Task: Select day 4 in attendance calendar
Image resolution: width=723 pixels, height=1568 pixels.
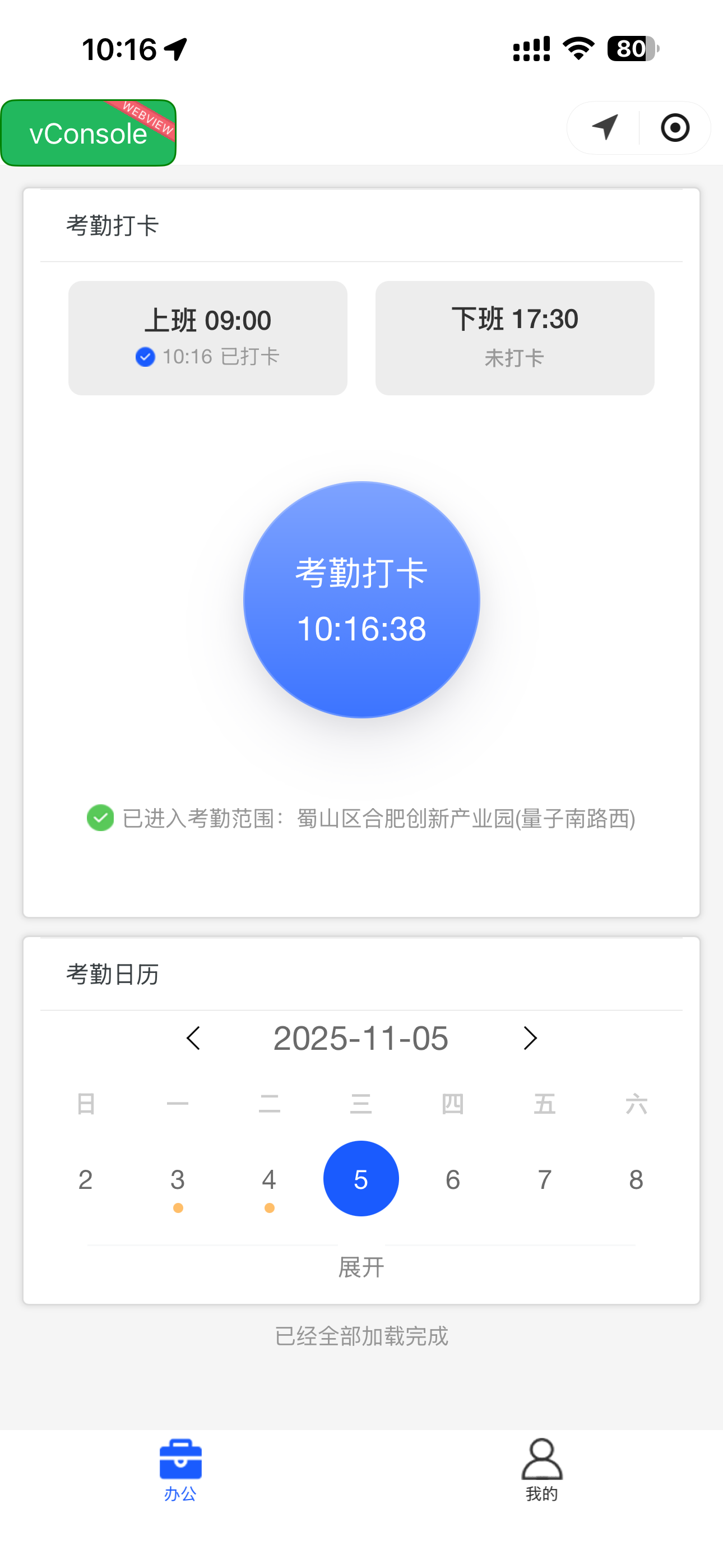Action: [269, 1180]
